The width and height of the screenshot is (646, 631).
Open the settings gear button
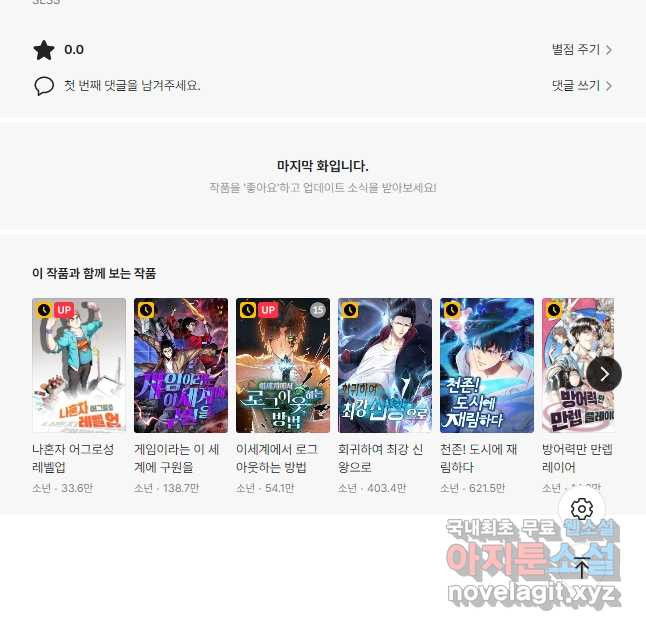pyautogui.click(x=582, y=509)
